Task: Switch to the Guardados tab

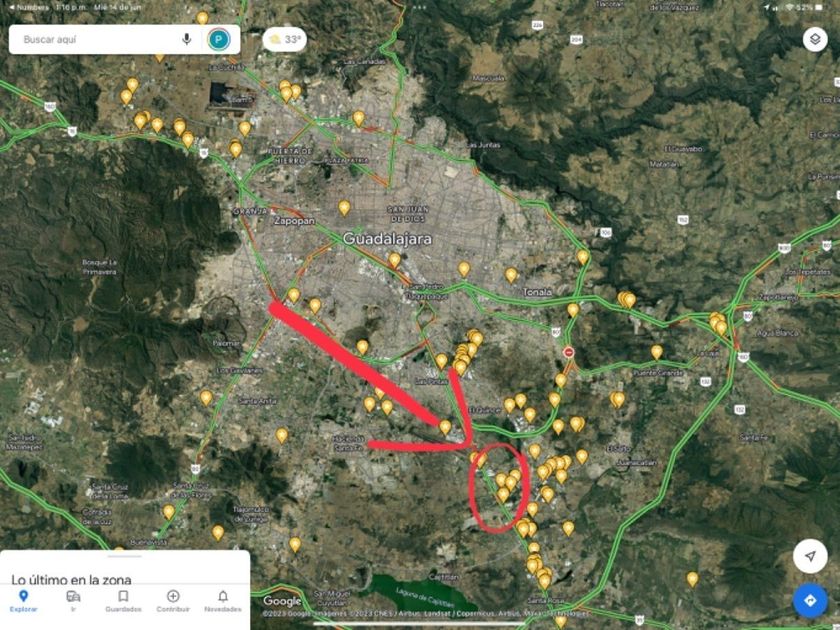Action: tap(123, 601)
